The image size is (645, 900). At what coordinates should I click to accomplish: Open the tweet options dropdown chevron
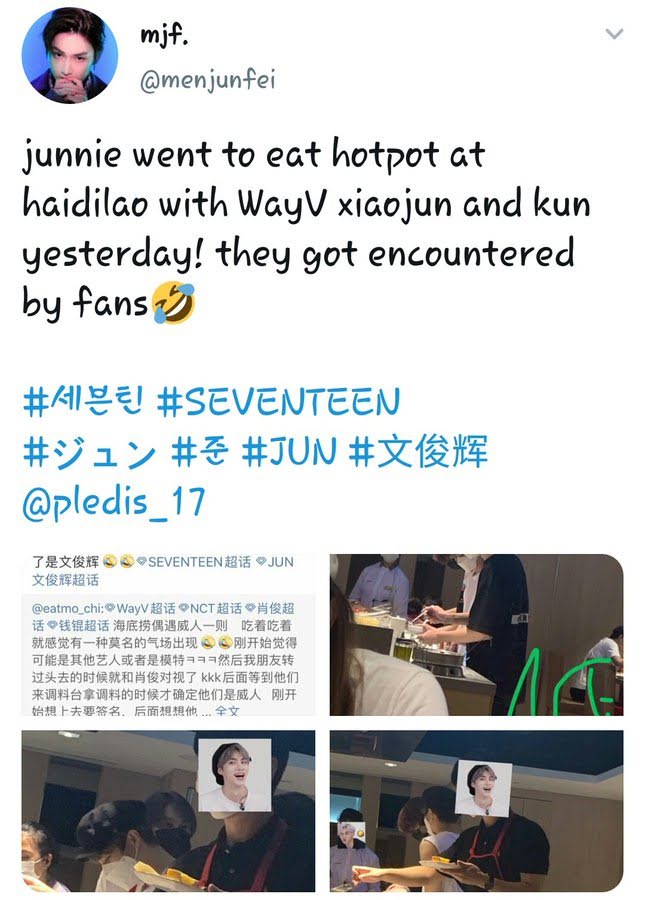[614, 35]
